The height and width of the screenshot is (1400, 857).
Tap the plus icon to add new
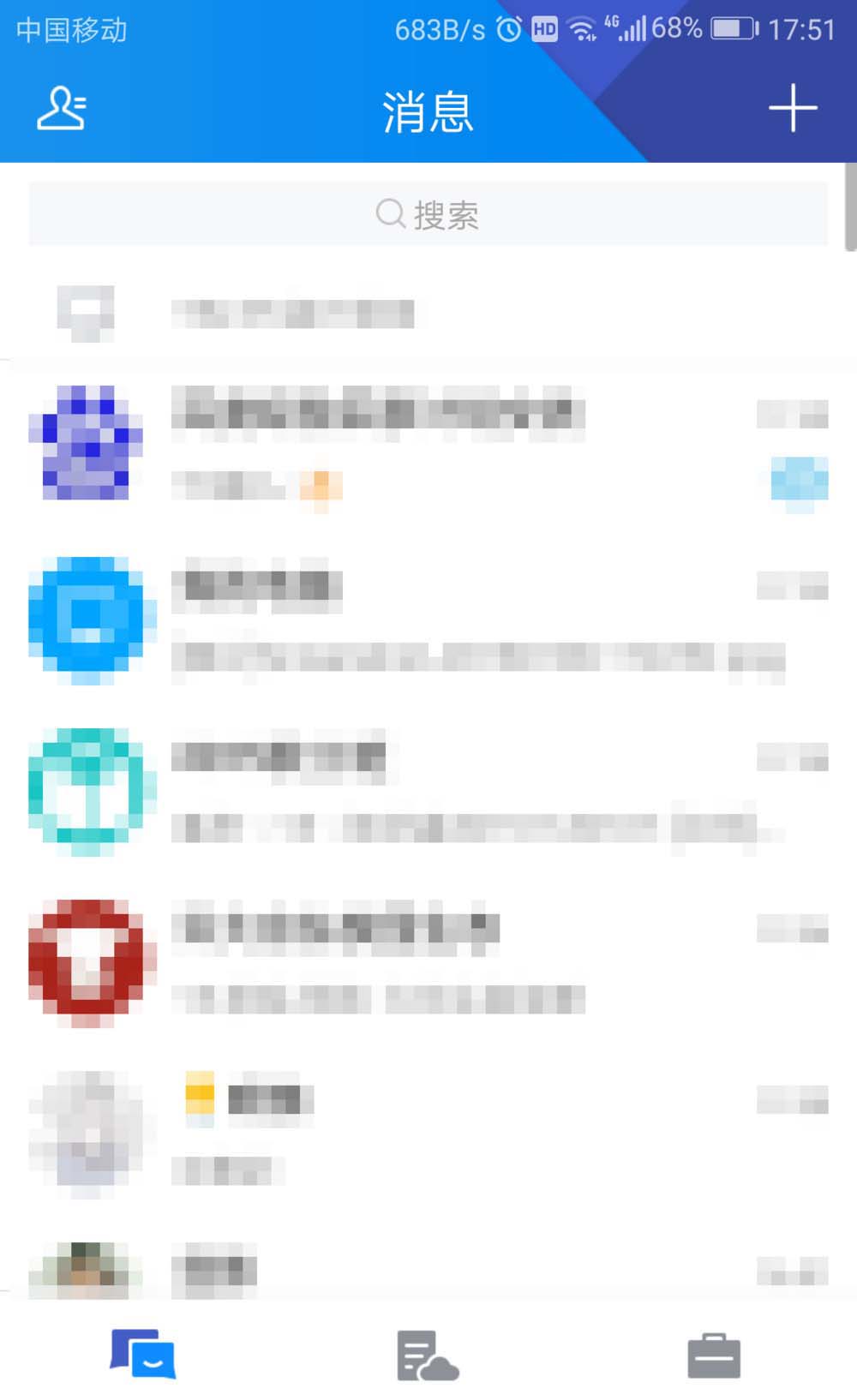pos(792,109)
